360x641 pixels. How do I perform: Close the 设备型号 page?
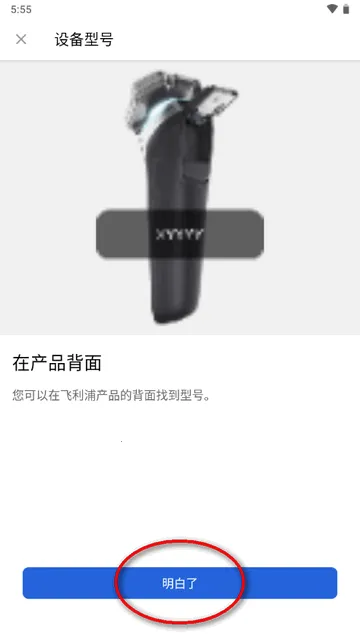pyautogui.click(x=21, y=39)
